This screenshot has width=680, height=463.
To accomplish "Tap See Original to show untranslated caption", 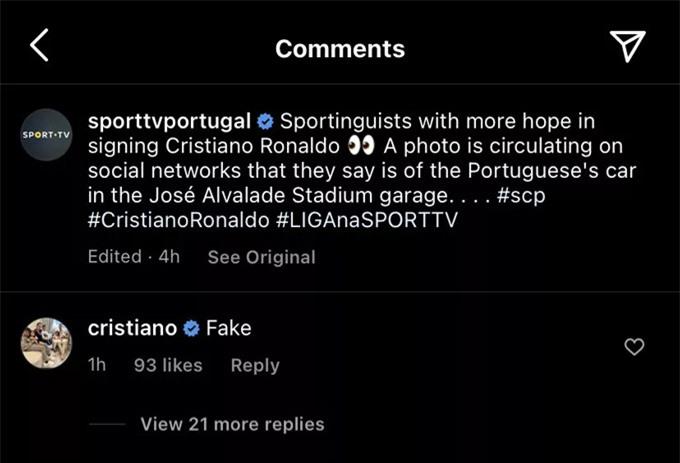I will pyautogui.click(x=261, y=257).
